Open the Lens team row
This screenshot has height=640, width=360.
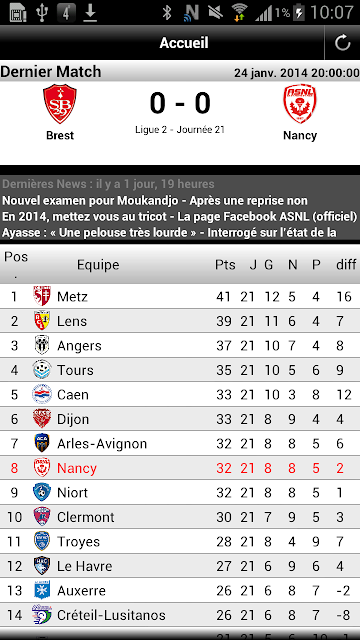tap(180, 321)
